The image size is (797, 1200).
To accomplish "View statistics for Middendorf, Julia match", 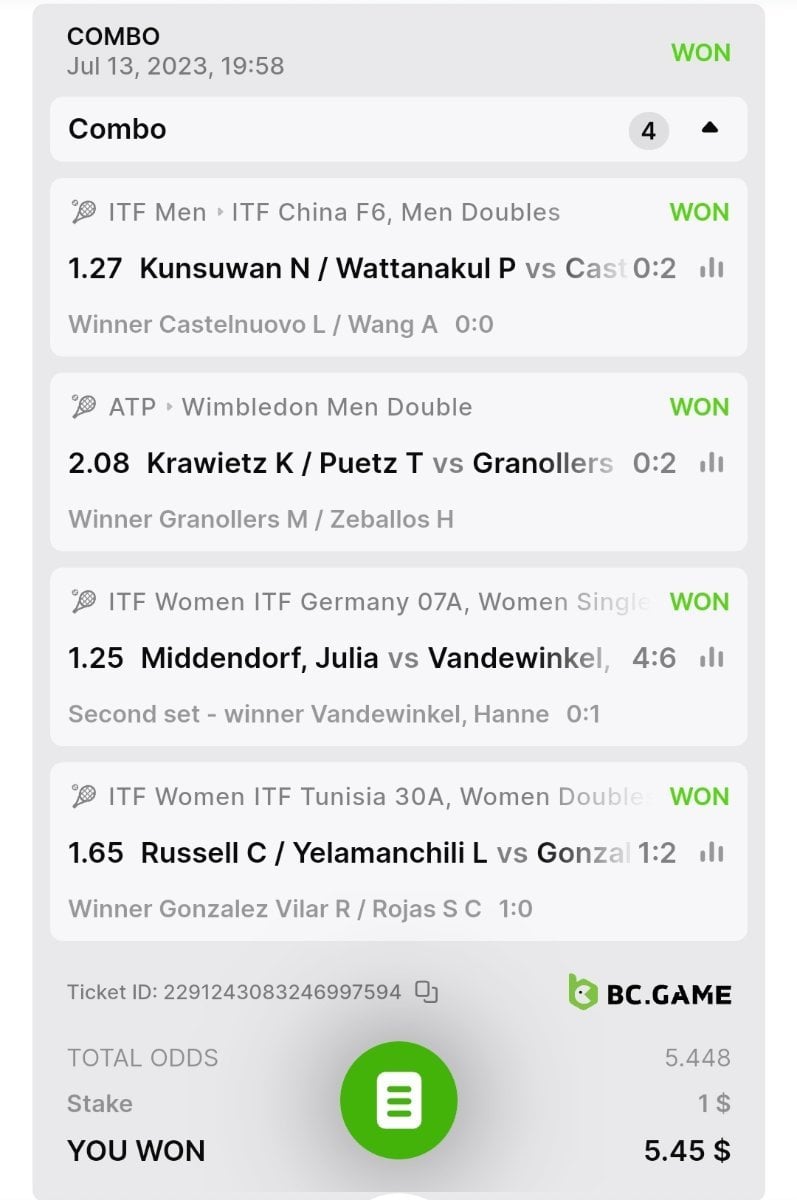I will [x=711, y=658].
